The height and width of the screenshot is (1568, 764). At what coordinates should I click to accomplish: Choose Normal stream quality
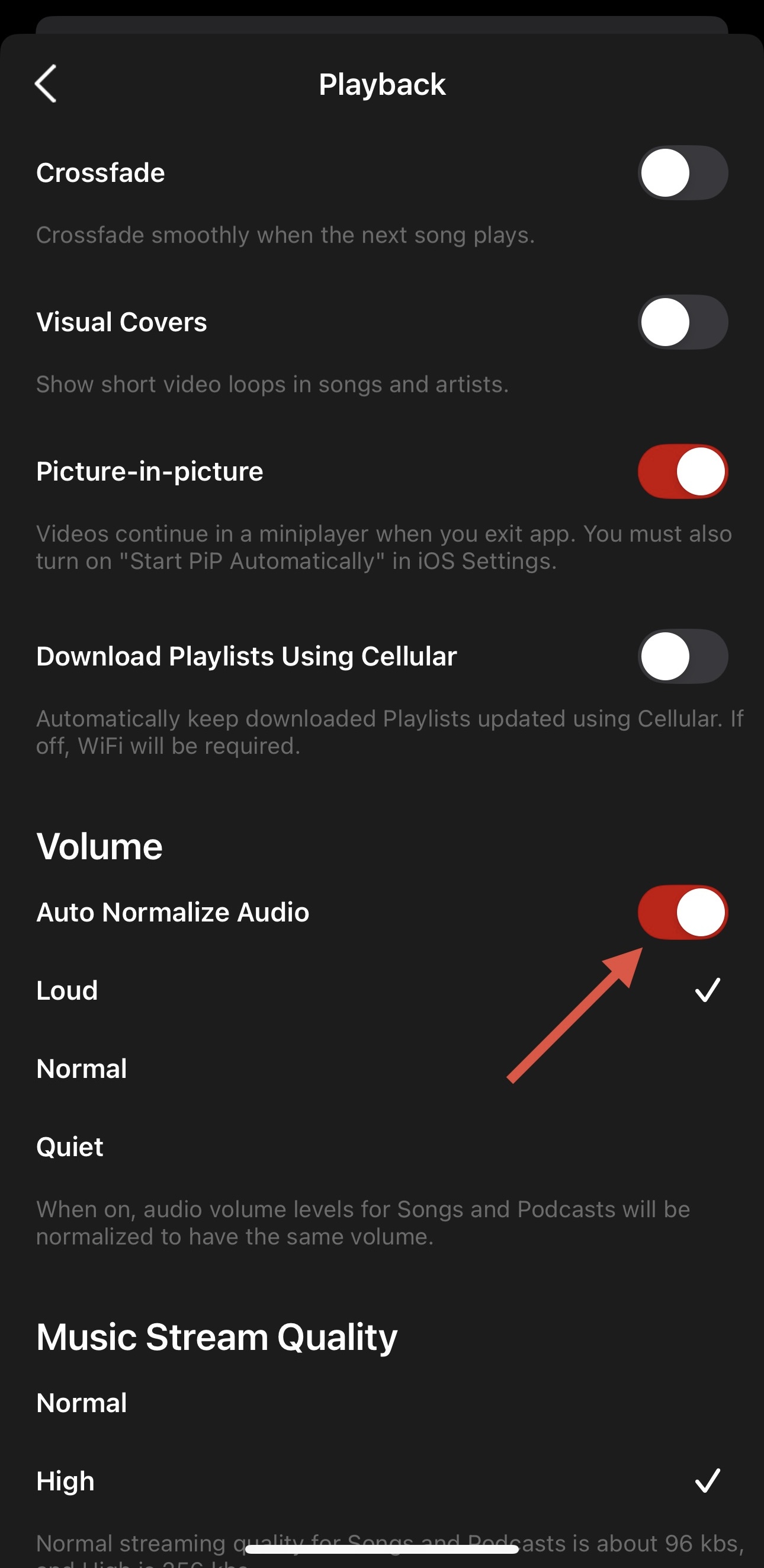pos(82,1402)
